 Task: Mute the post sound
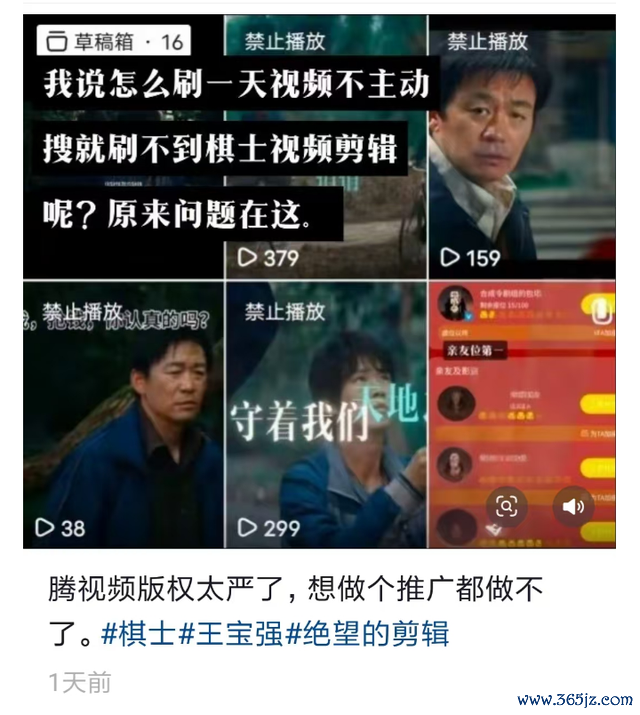pyautogui.click(x=573, y=507)
